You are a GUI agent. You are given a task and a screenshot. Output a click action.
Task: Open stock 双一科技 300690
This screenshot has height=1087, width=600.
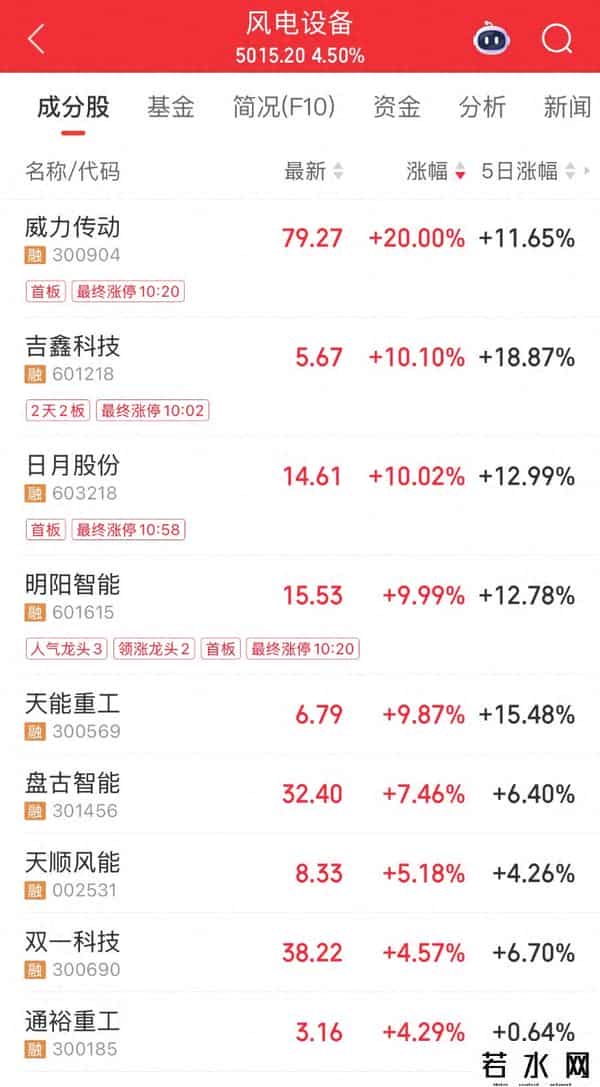(73, 952)
